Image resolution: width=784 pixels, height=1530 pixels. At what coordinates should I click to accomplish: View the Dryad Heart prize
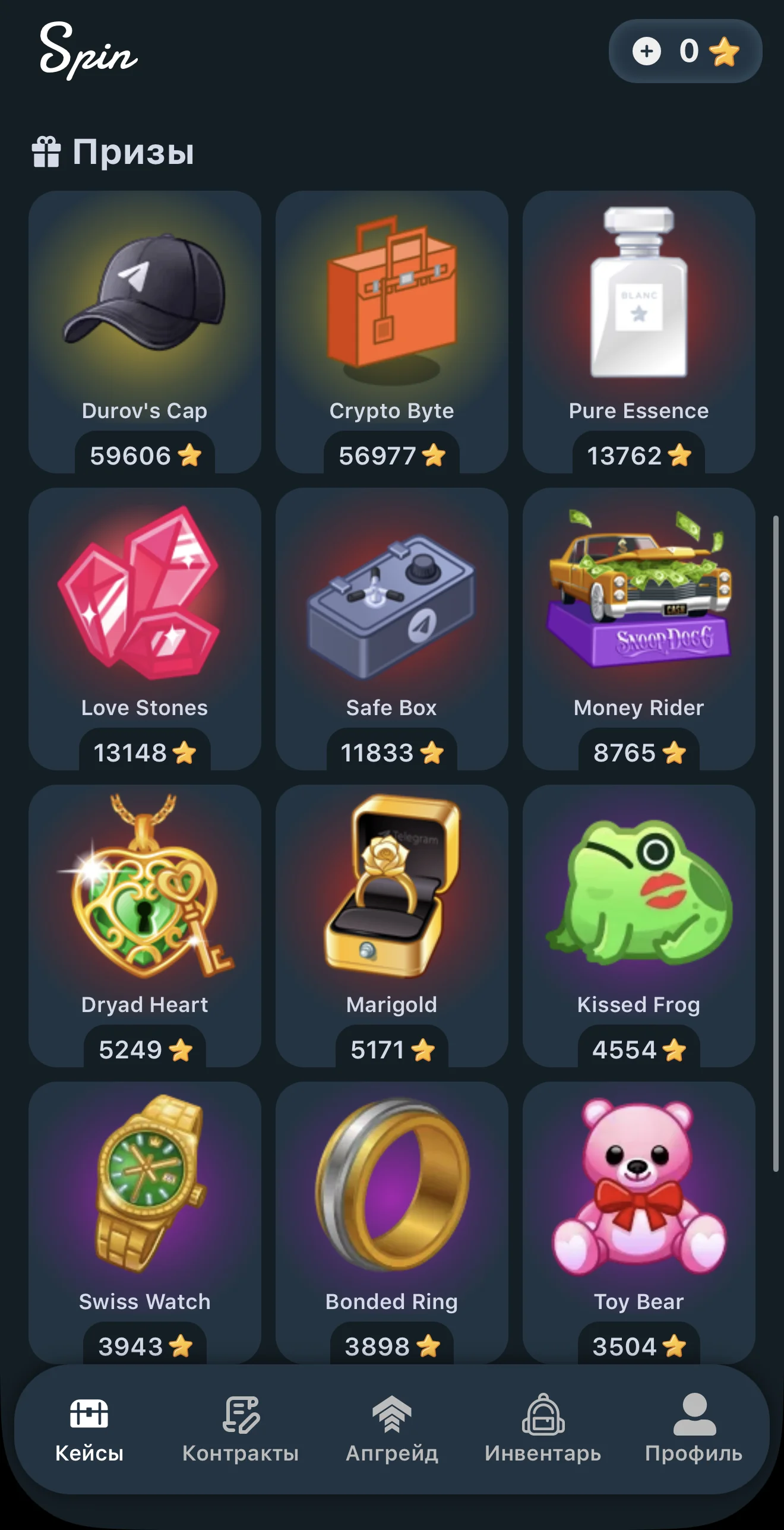145,926
